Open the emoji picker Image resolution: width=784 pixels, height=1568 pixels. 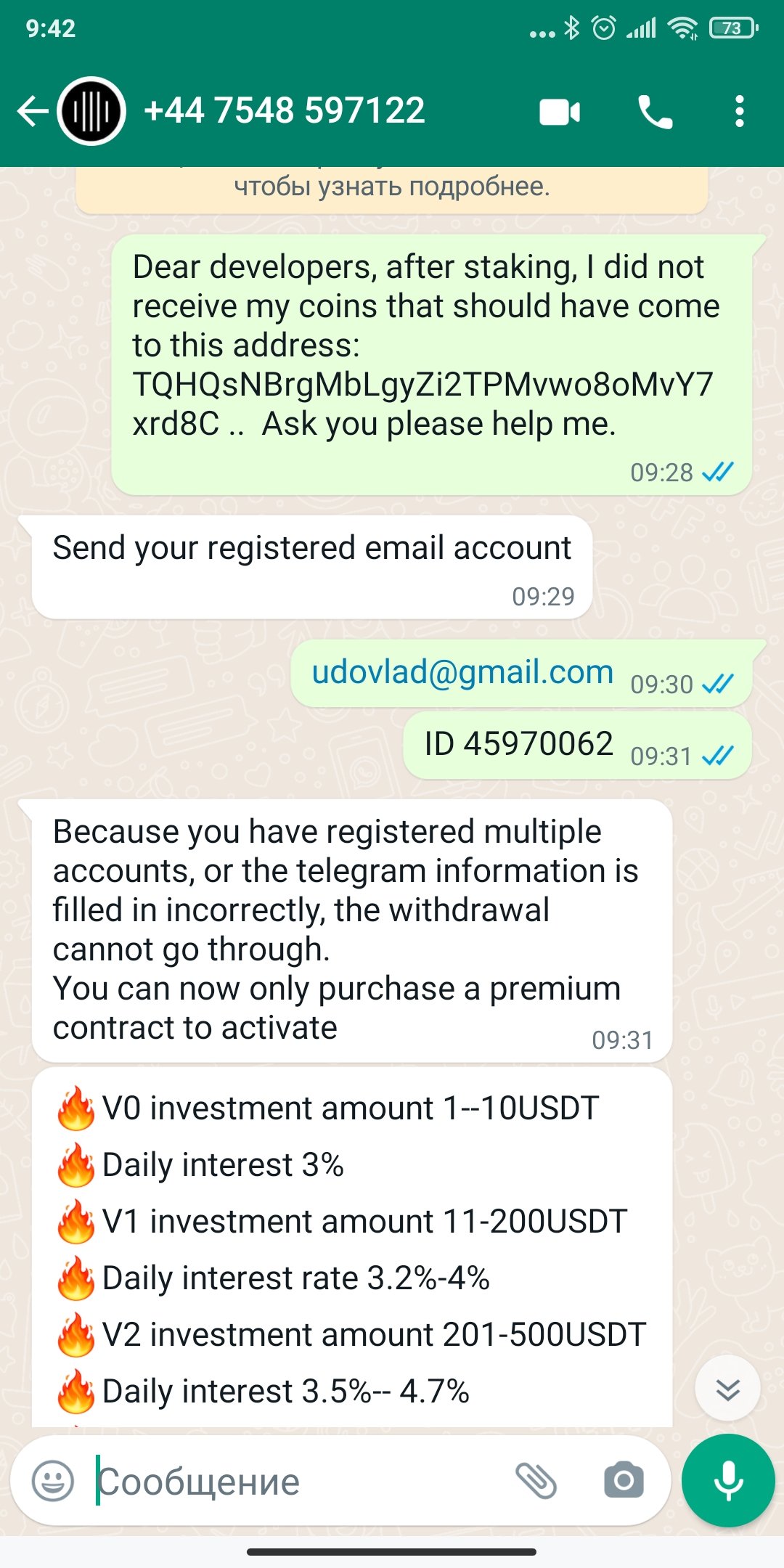click(53, 1480)
